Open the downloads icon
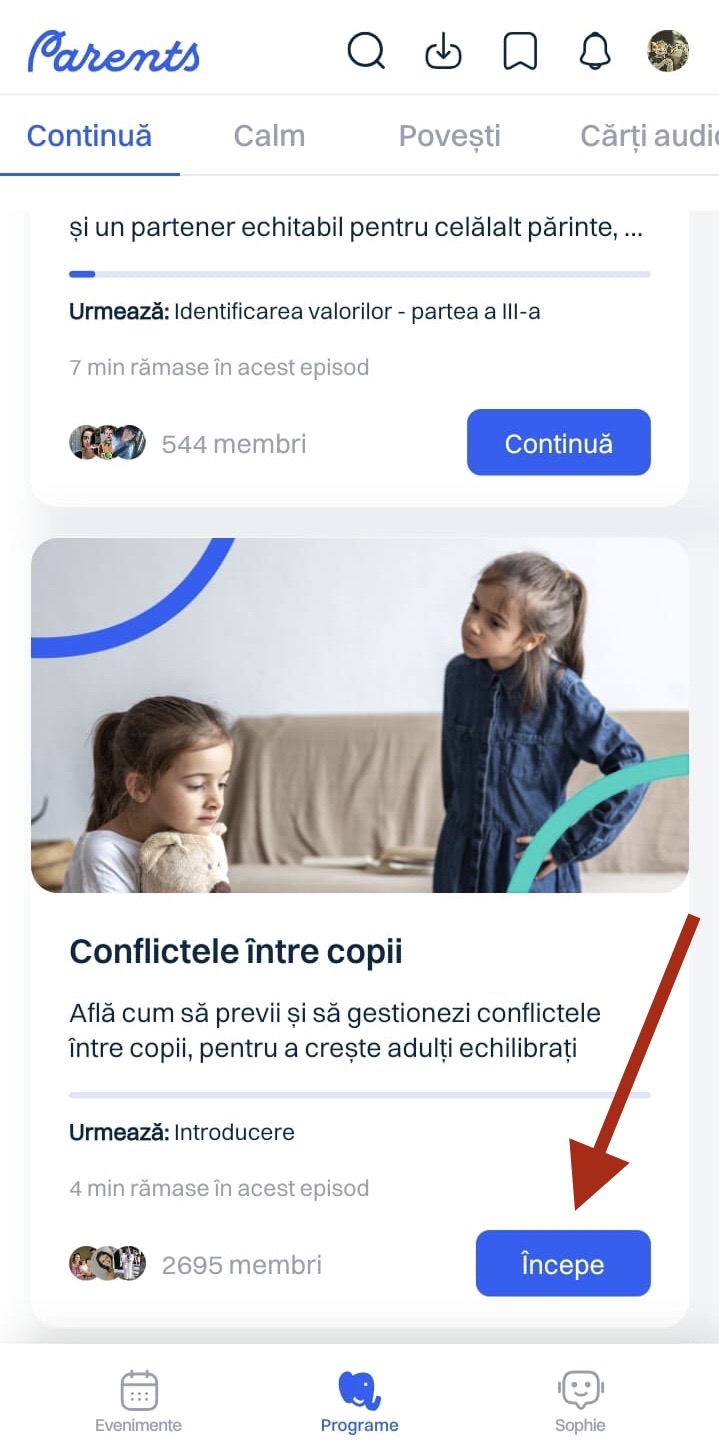This screenshot has width=719, height=1452. (x=444, y=51)
